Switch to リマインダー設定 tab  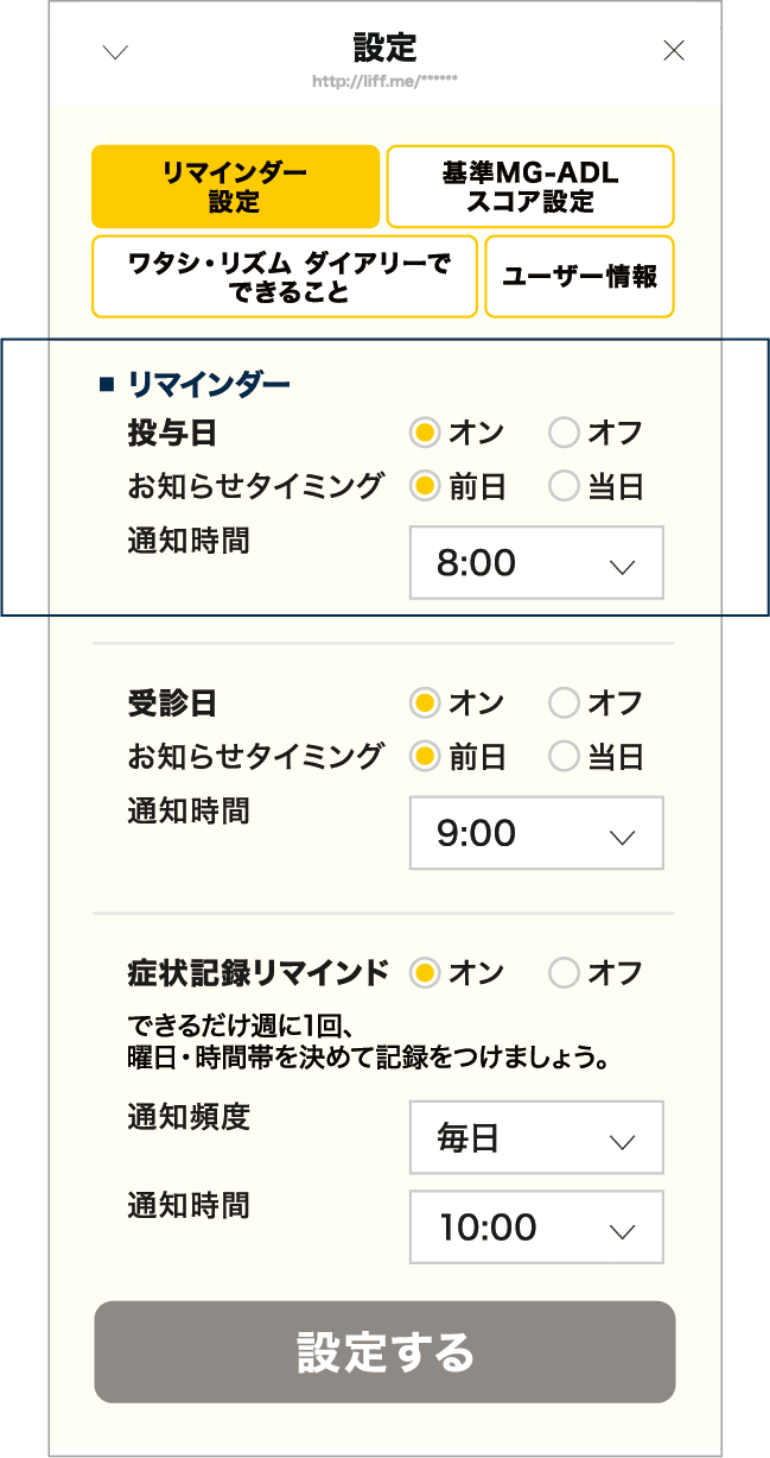[x=235, y=187]
